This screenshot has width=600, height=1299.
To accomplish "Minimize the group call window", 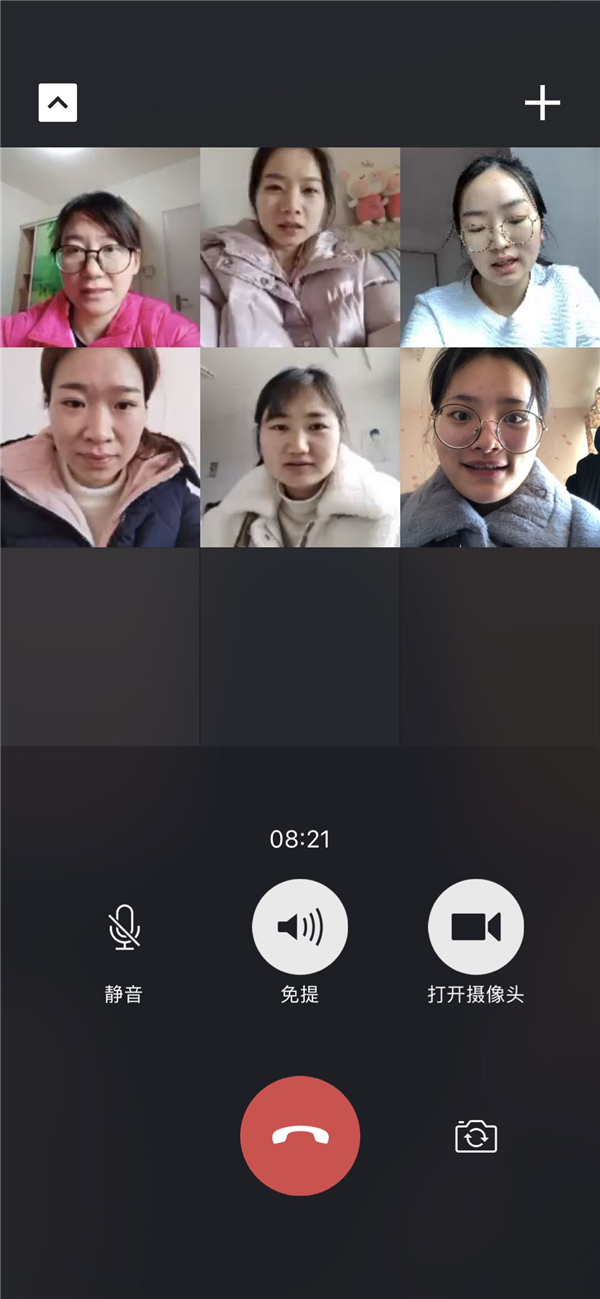I will click(x=58, y=102).
